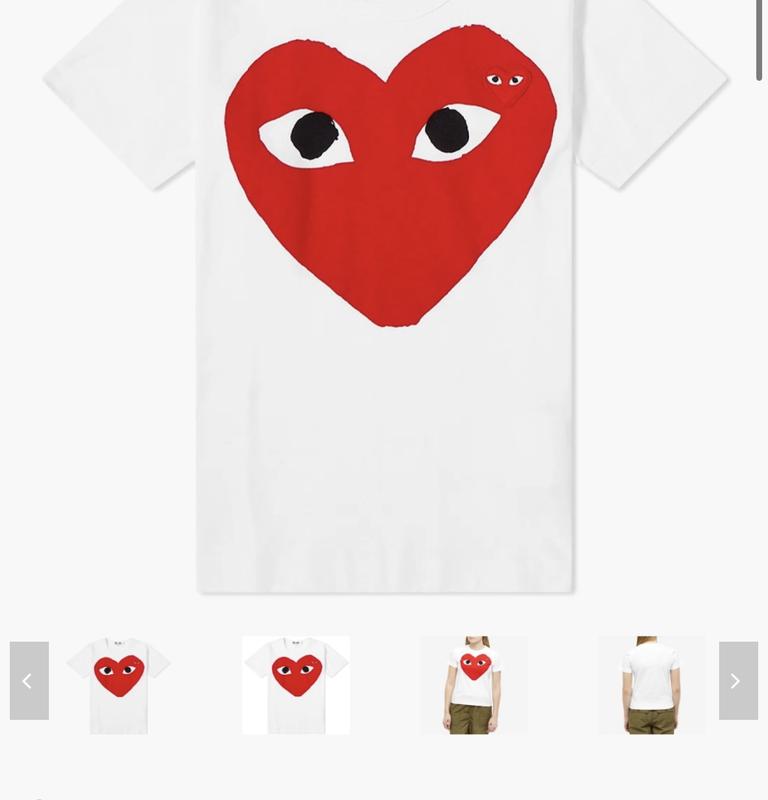
Task: Open the main t-shirt product image
Action: click(x=385, y=300)
